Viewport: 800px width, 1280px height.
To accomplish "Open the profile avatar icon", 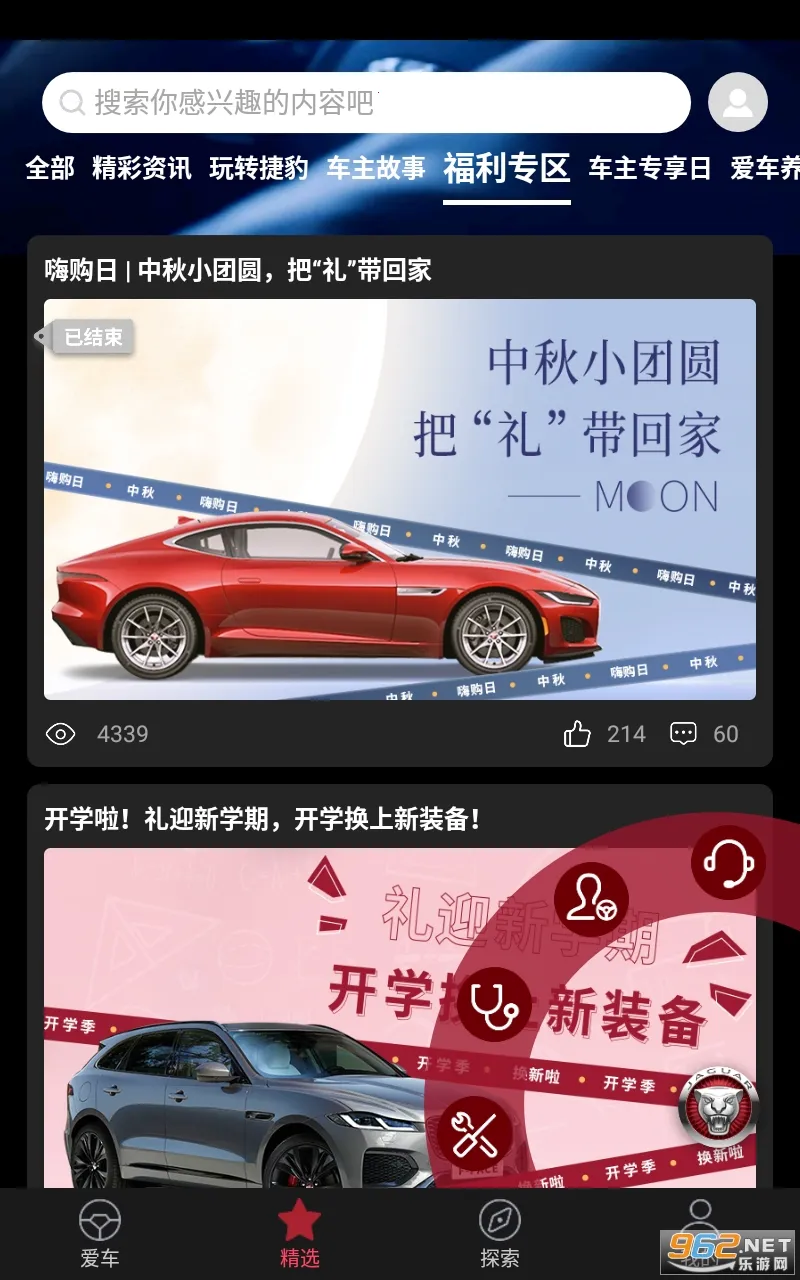I will point(737,102).
